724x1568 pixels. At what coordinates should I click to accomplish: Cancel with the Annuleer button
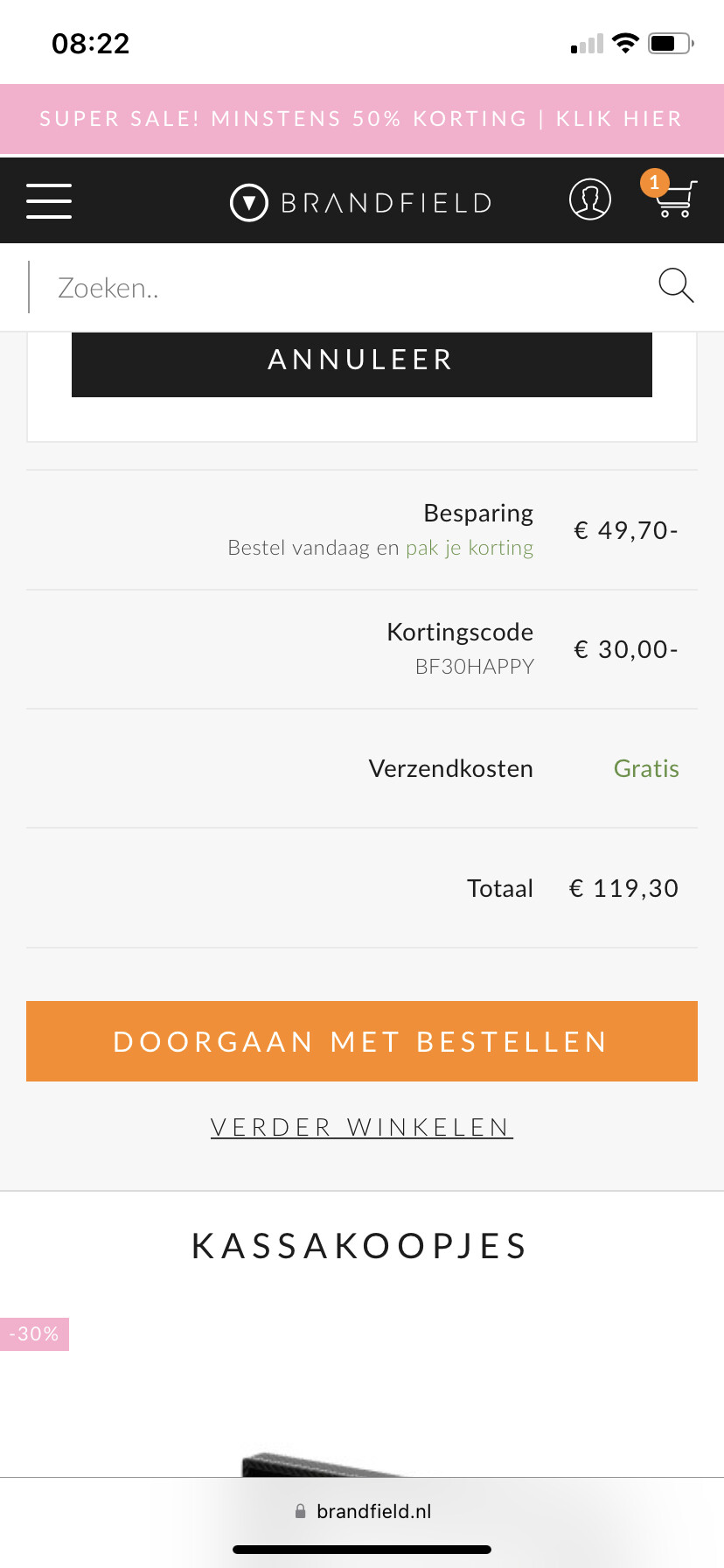pyautogui.click(x=362, y=363)
